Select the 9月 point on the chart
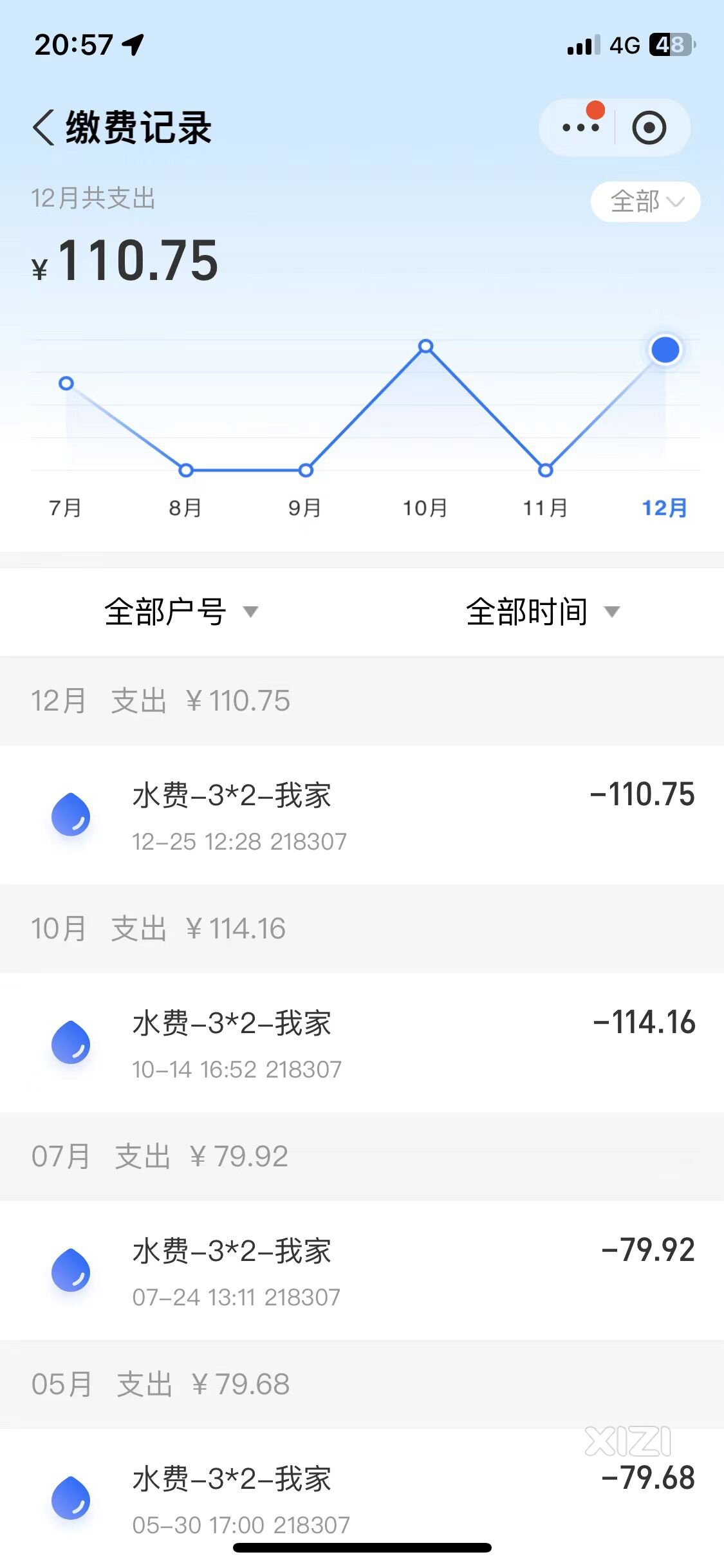This screenshot has width=724, height=1568. point(306,470)
